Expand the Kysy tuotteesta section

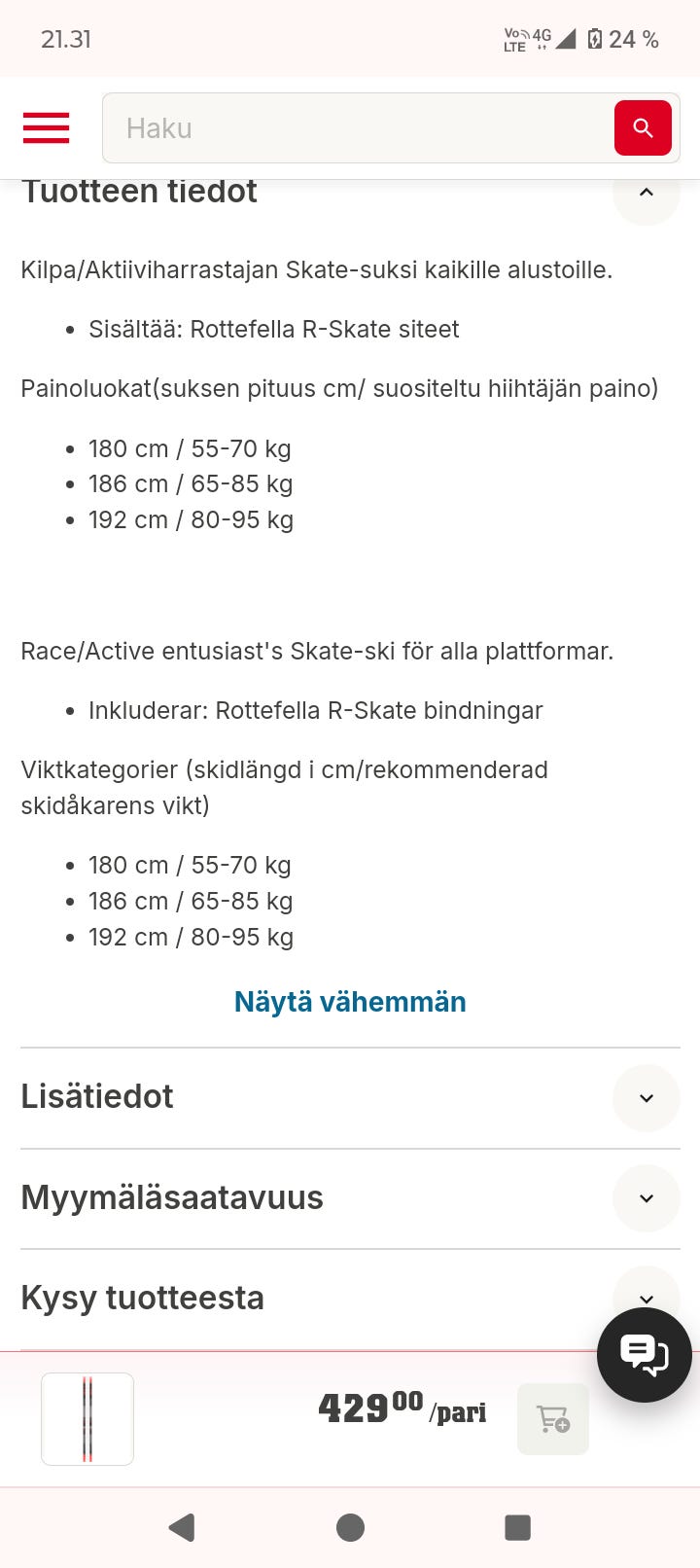(x=646, y=1299)
